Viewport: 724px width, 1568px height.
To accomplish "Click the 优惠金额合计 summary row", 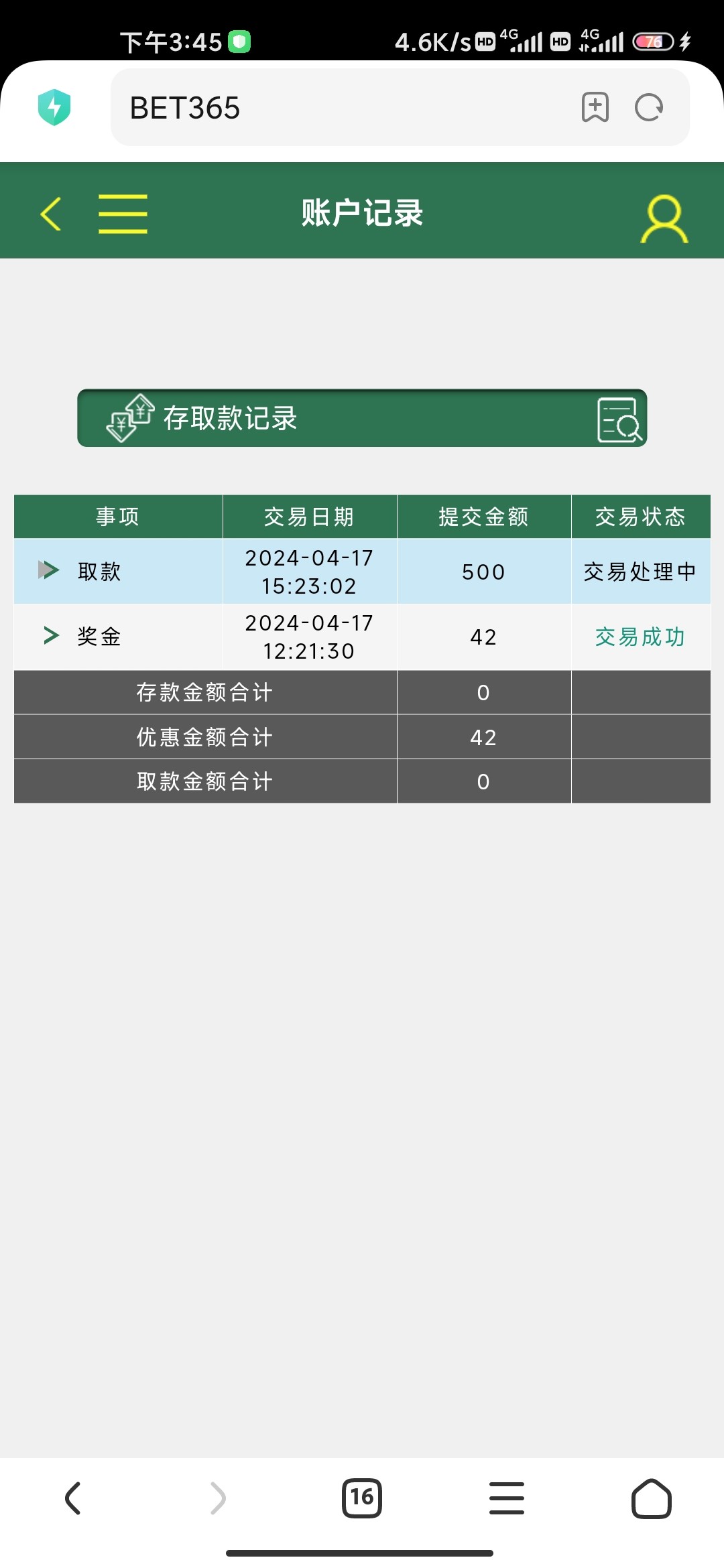I will [204, 736].
